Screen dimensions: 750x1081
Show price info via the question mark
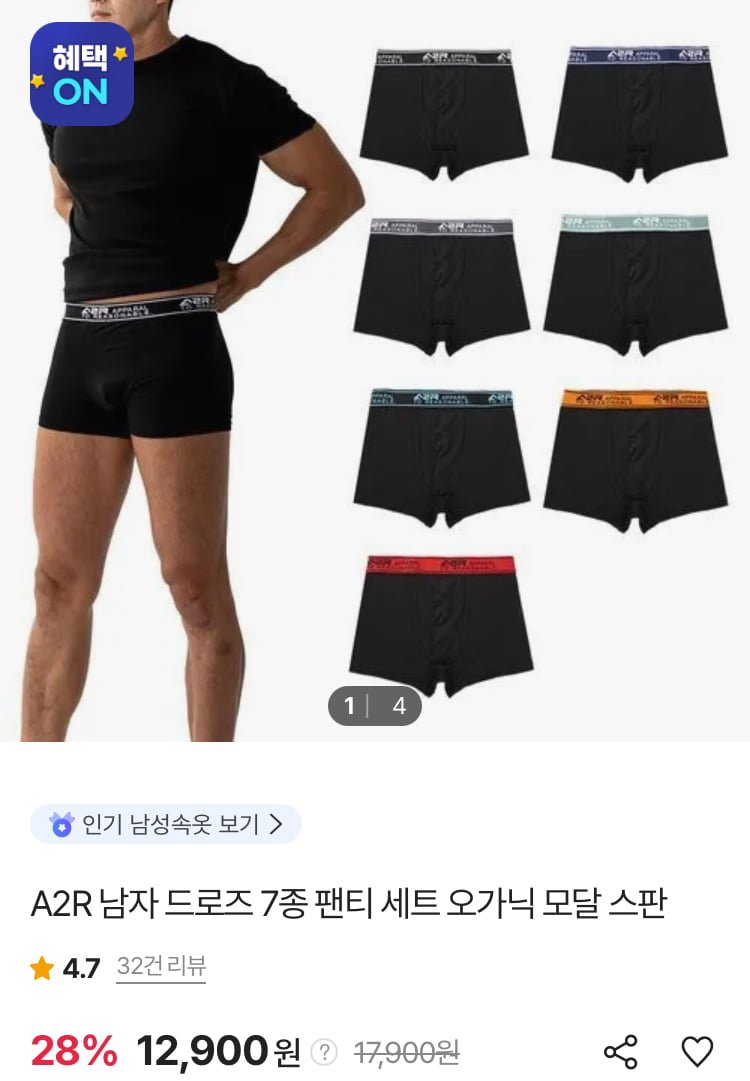click(323, 1051)
